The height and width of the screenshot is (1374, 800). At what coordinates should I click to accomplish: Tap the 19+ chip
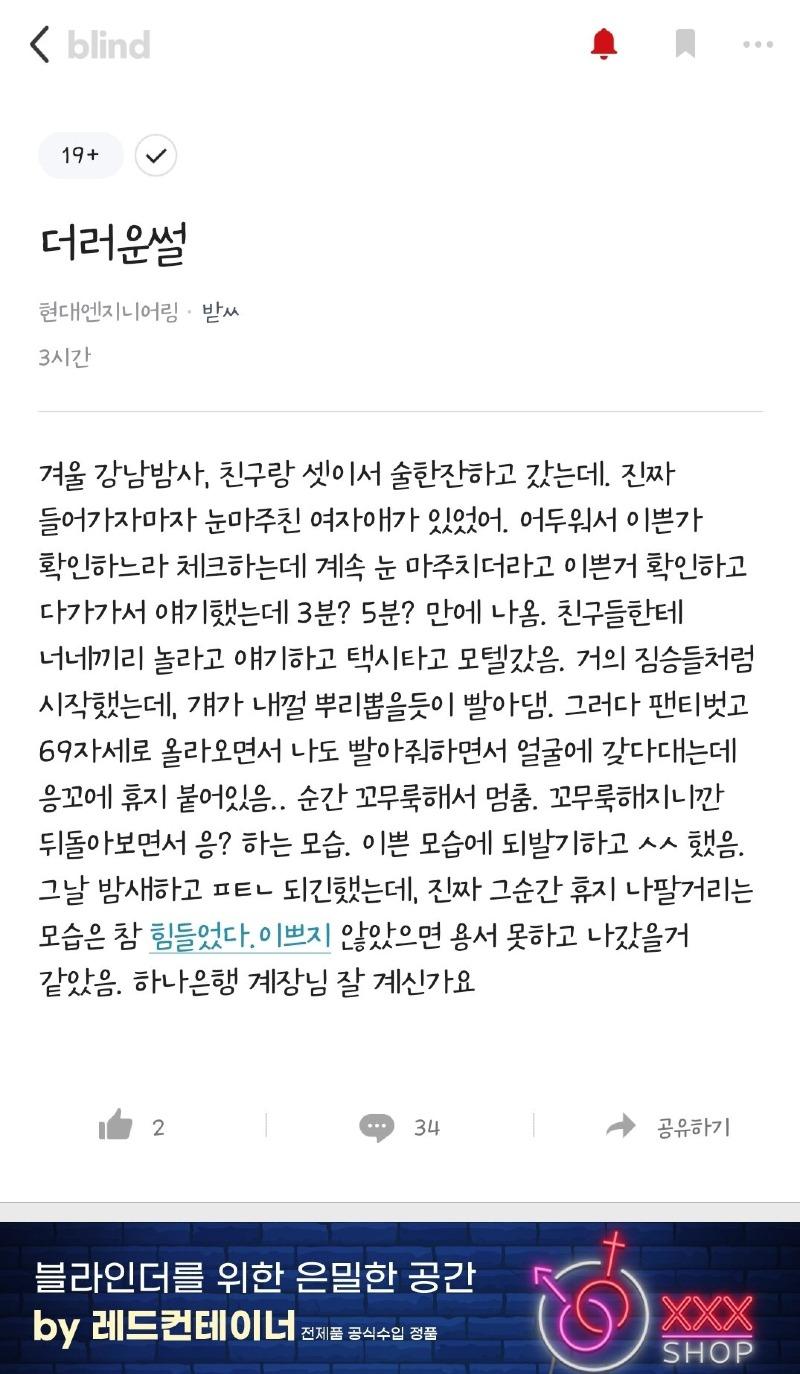click(80, 156)
